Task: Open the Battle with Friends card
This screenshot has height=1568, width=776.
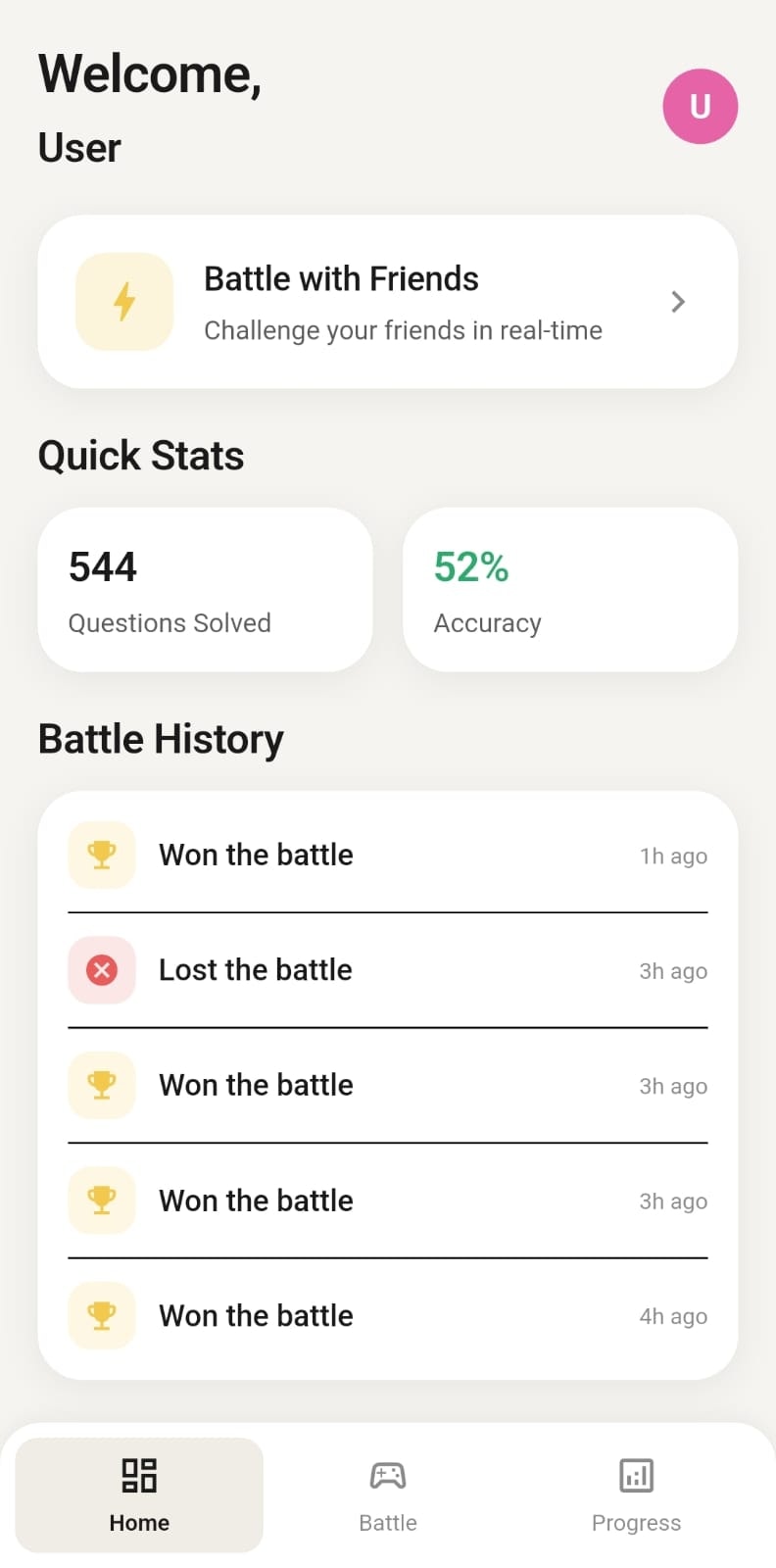Action: [x=388, y=302]
